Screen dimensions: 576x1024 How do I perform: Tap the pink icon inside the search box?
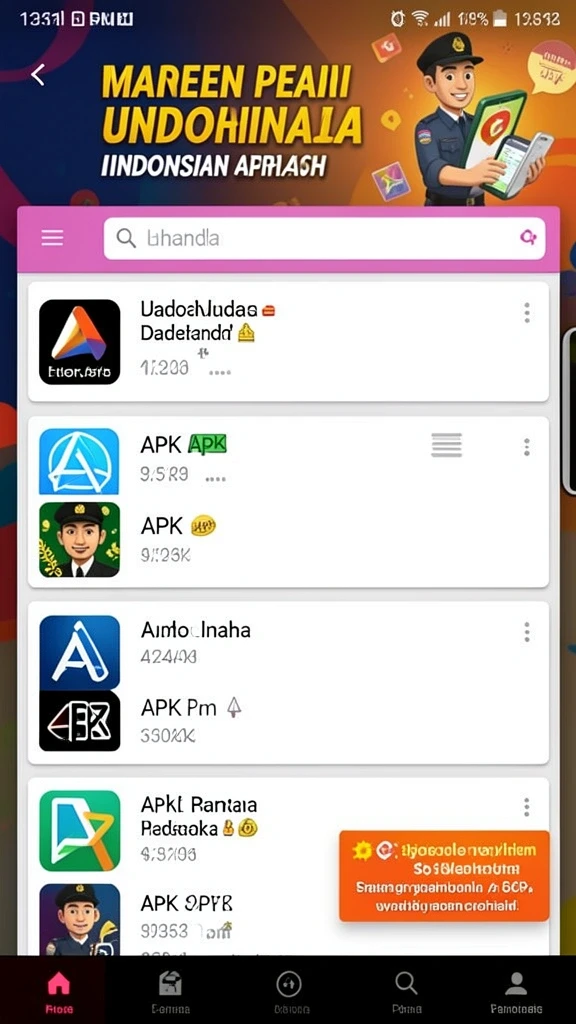point(527,238)
